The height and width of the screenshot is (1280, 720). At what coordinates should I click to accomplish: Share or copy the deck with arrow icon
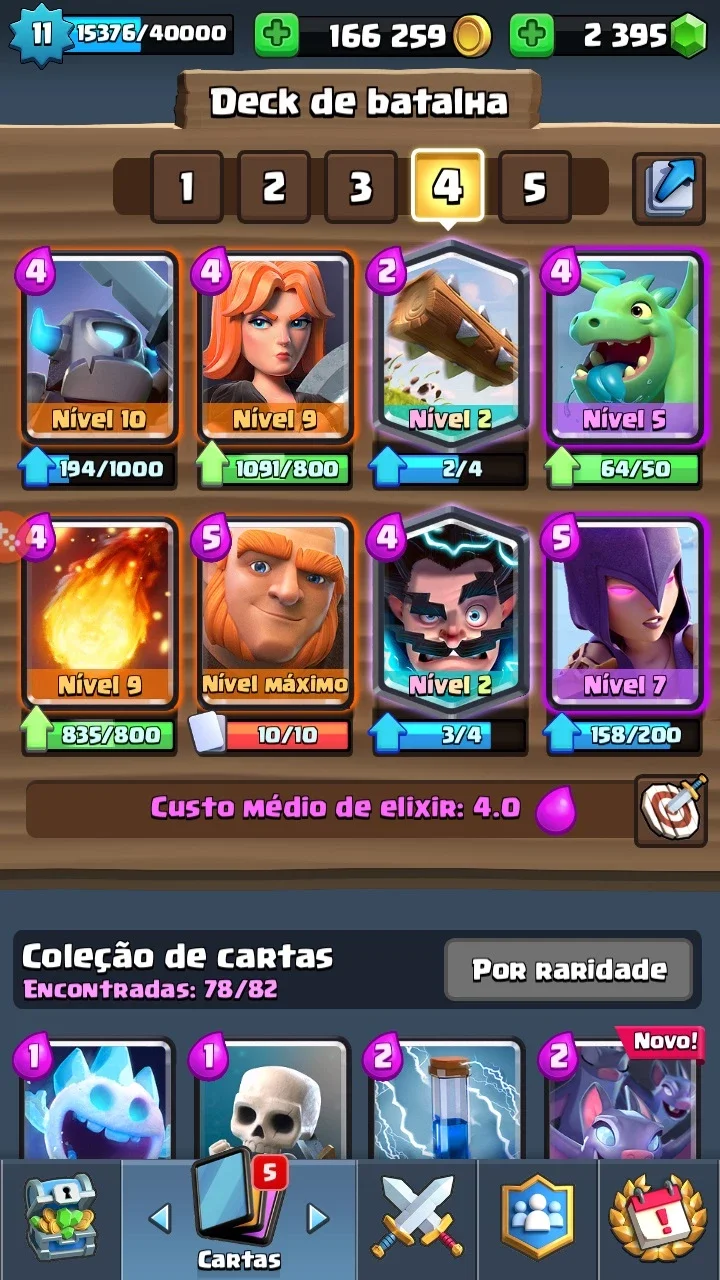click(x=670, y=186)
